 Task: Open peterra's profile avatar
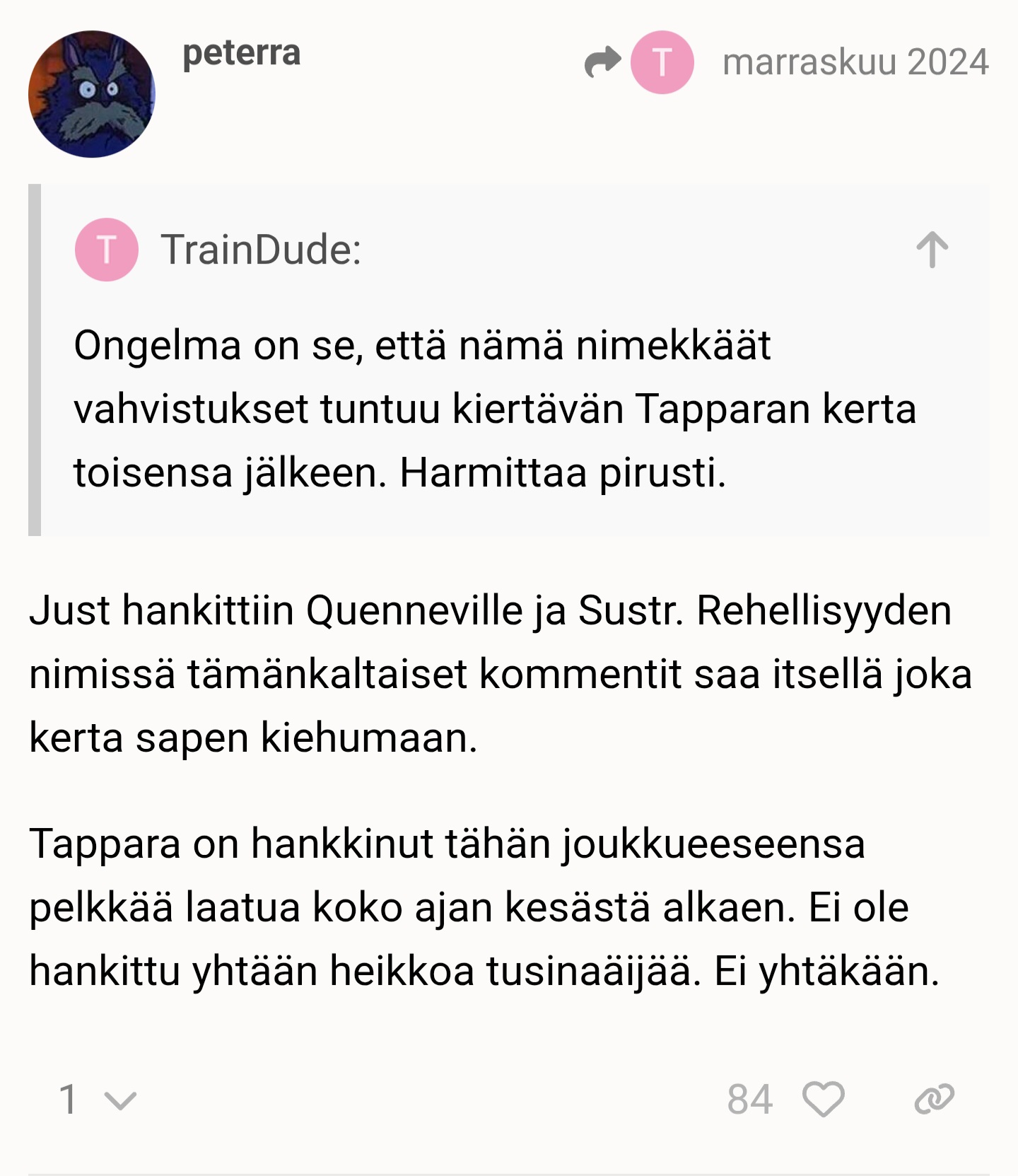tap(92, 94)
